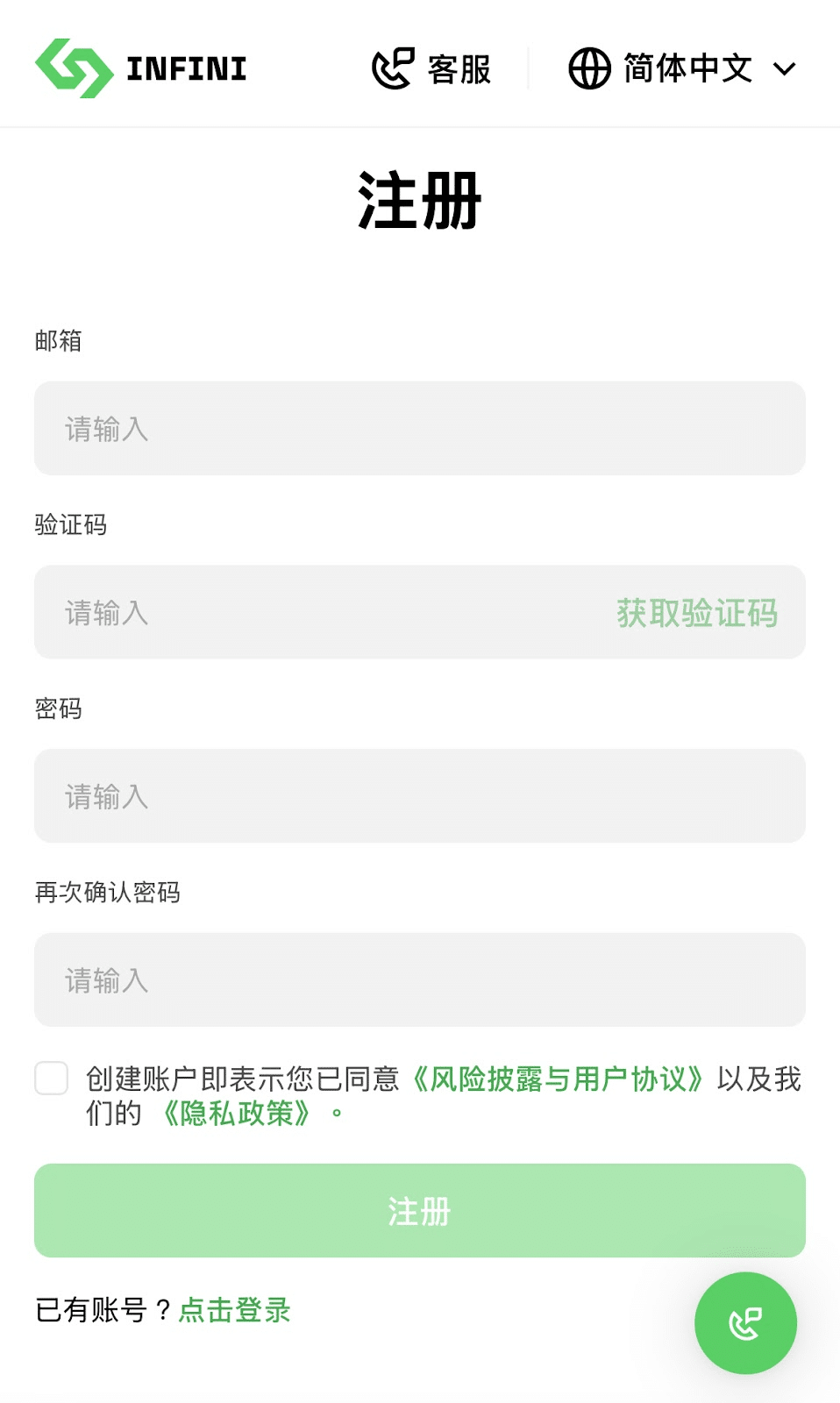Open the floating green support call button
Image resolution: width=840 pixels, height=1403 pixels.
click(x=745, y=1323)
